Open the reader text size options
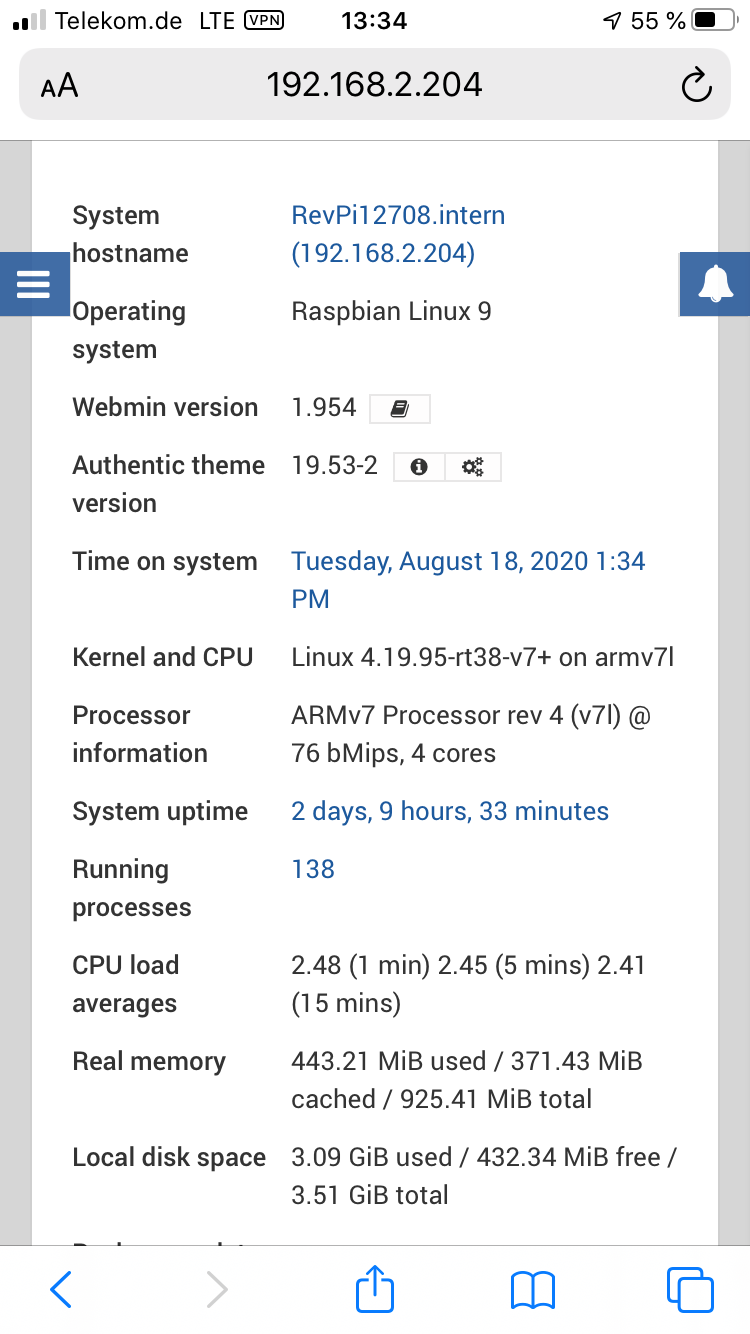The width and height of the screenshot is (750, 1334). point(59,86)
